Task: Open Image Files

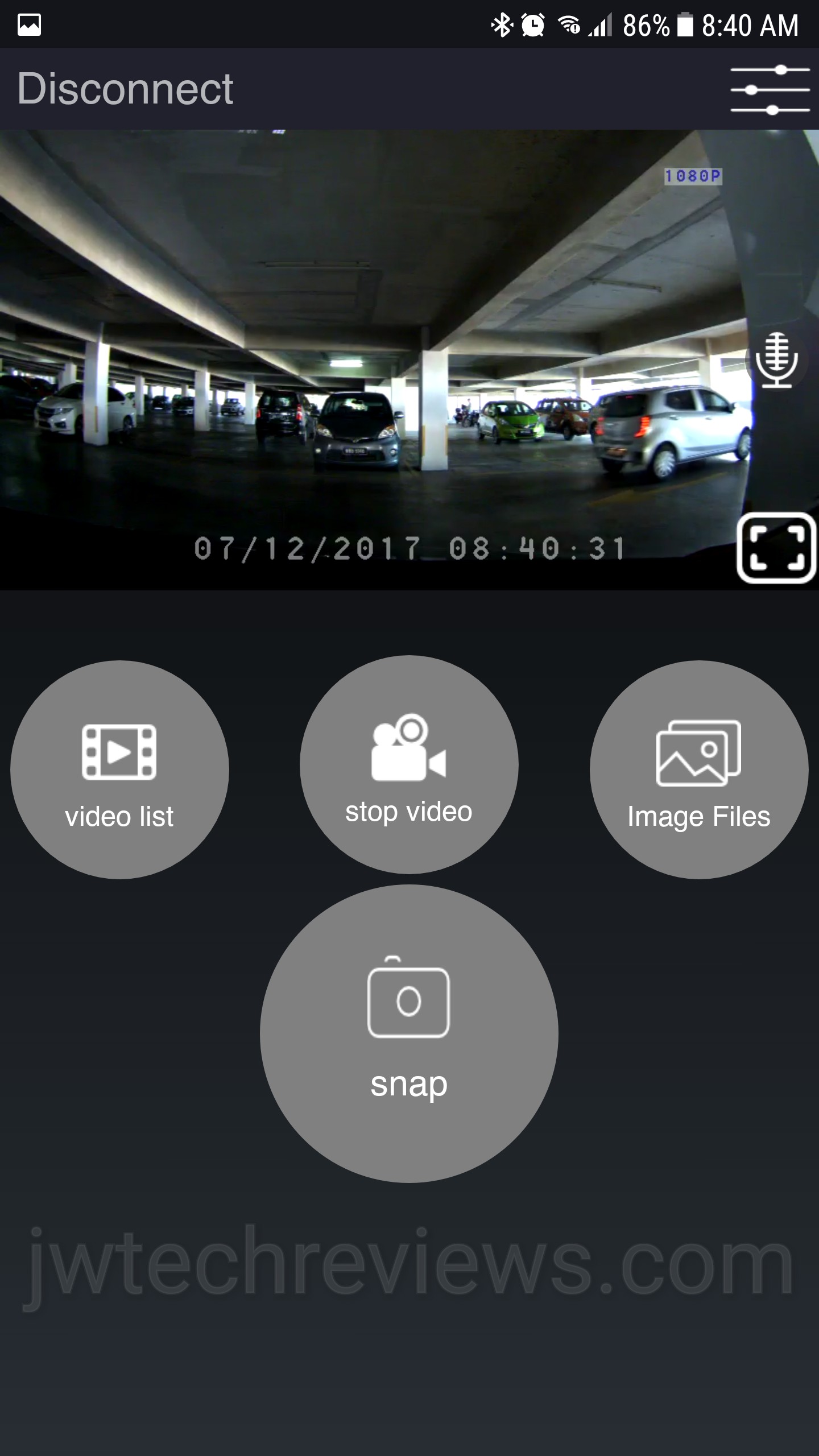Action: click(698, 769)
